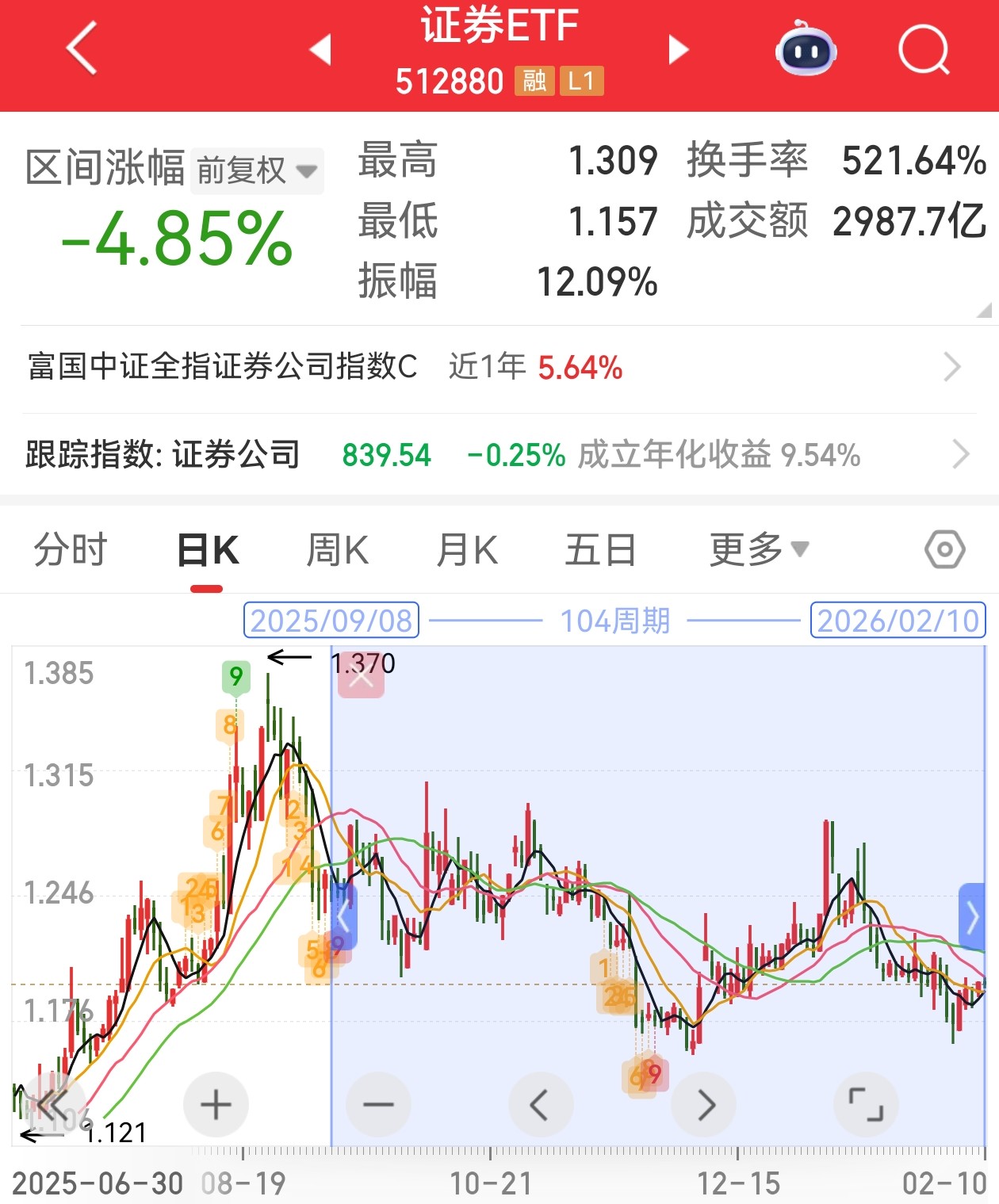Expand the 前复权 adjustment dropdown
The width and height of the screenshot is (999, 1204).
[257, 170]
